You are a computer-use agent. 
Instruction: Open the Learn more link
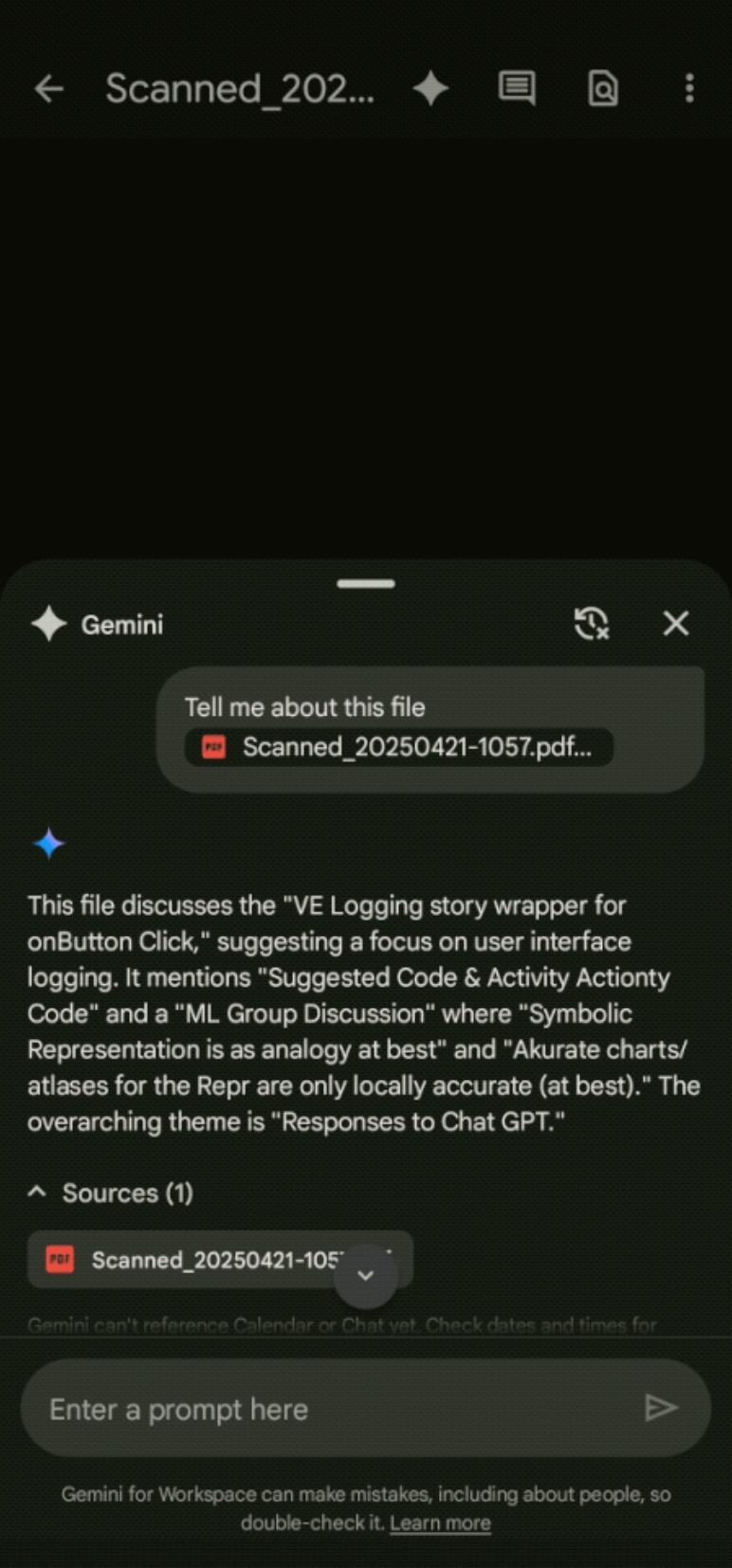(440, 1523)
